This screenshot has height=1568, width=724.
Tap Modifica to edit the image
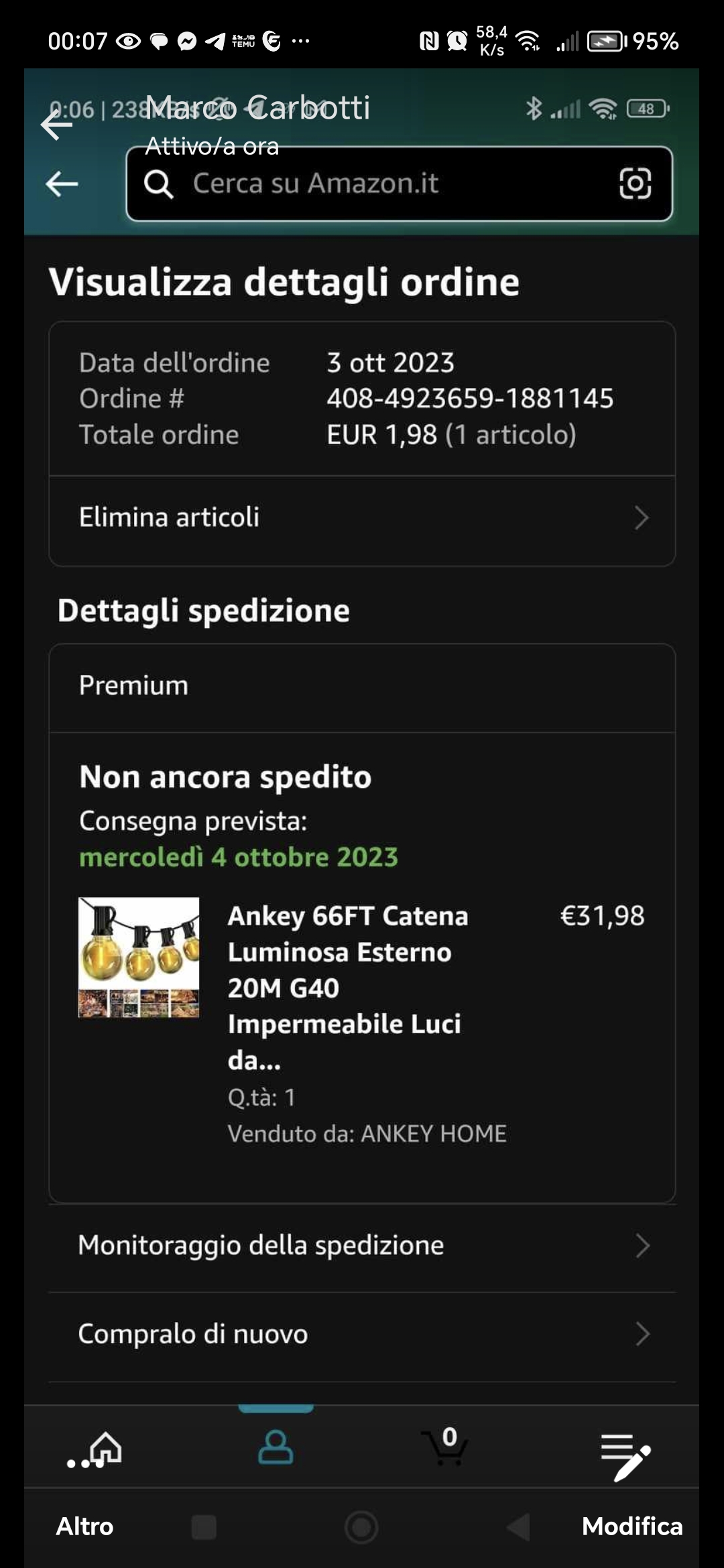[x=631, y=1526]
